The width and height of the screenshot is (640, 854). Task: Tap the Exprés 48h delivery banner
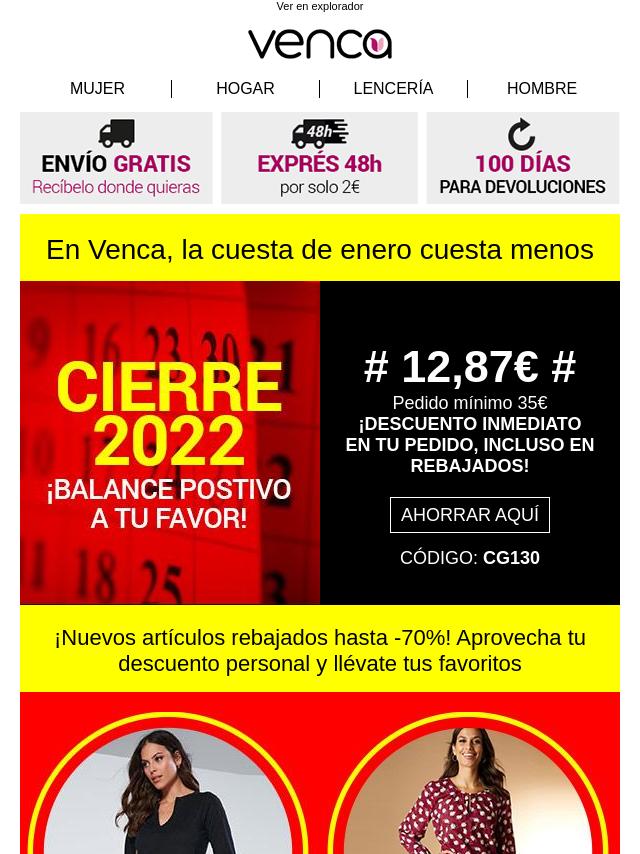(x=319, y=158)
